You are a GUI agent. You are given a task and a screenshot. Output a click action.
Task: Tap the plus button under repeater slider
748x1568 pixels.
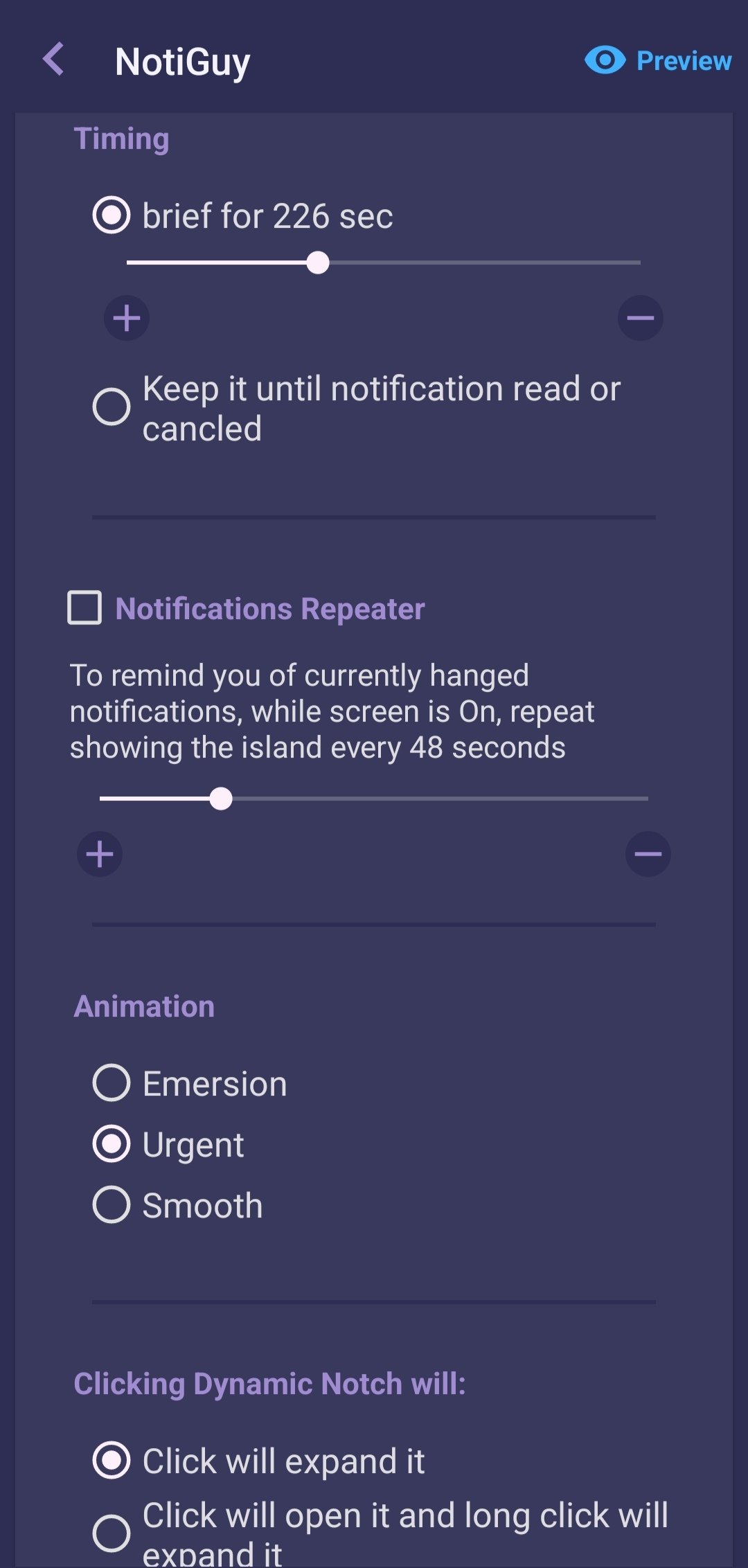pyautogui.click(x=100, y=854)
